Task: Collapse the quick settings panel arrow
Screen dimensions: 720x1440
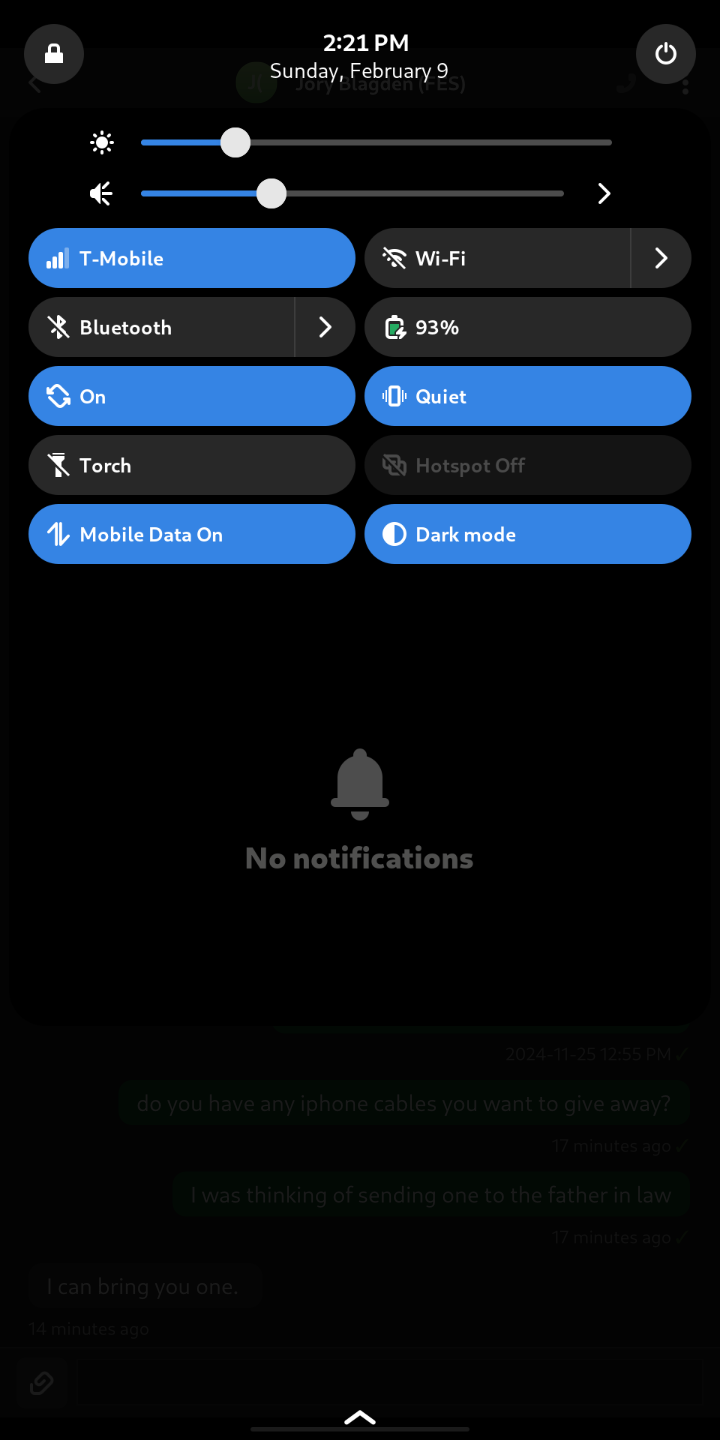Action: [360, 1417]
